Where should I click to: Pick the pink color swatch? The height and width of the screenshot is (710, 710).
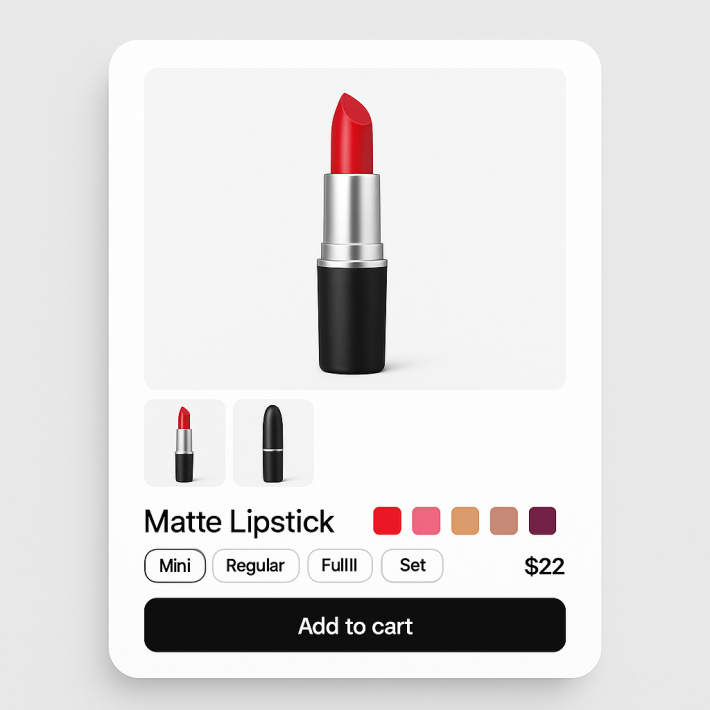(426, 521)
